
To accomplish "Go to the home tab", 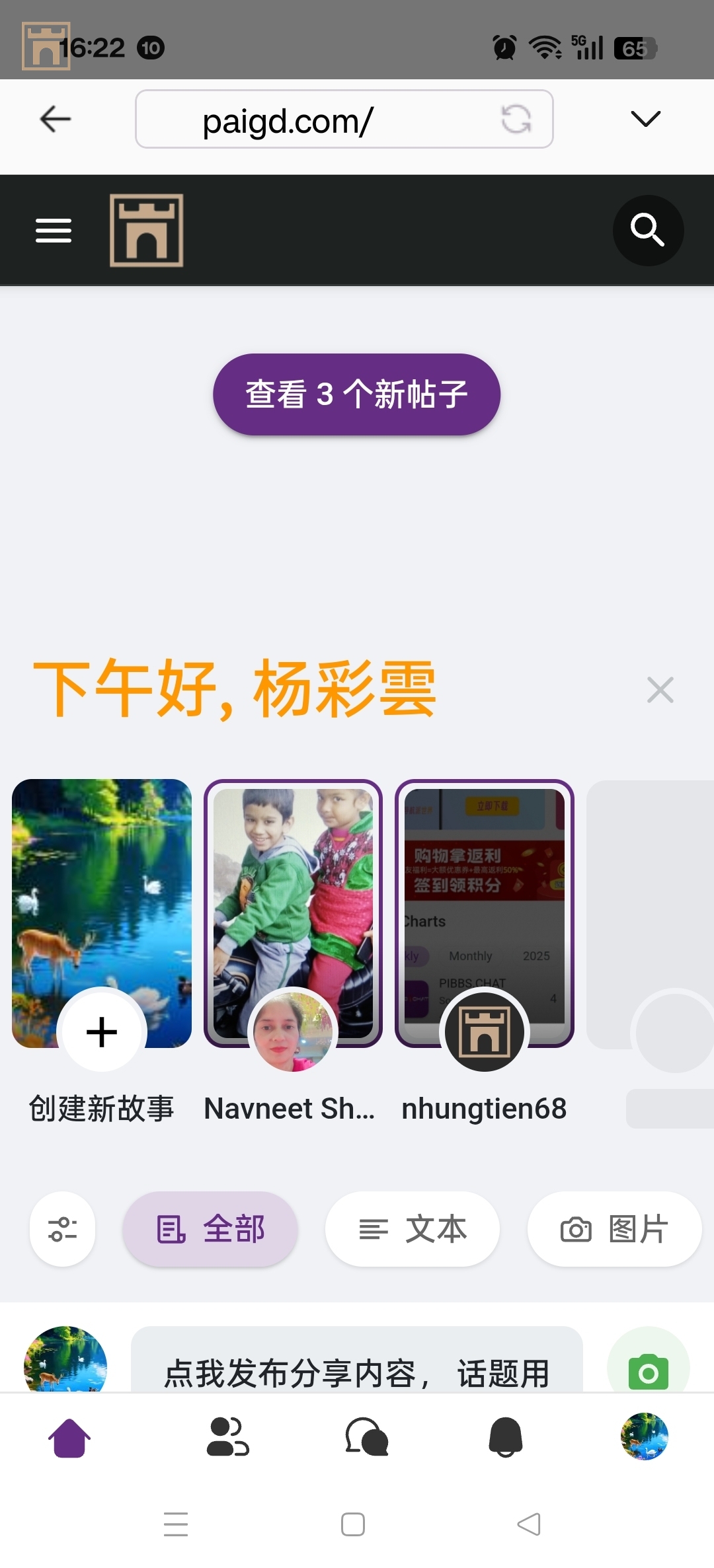I will click(x=69, y=1437).
